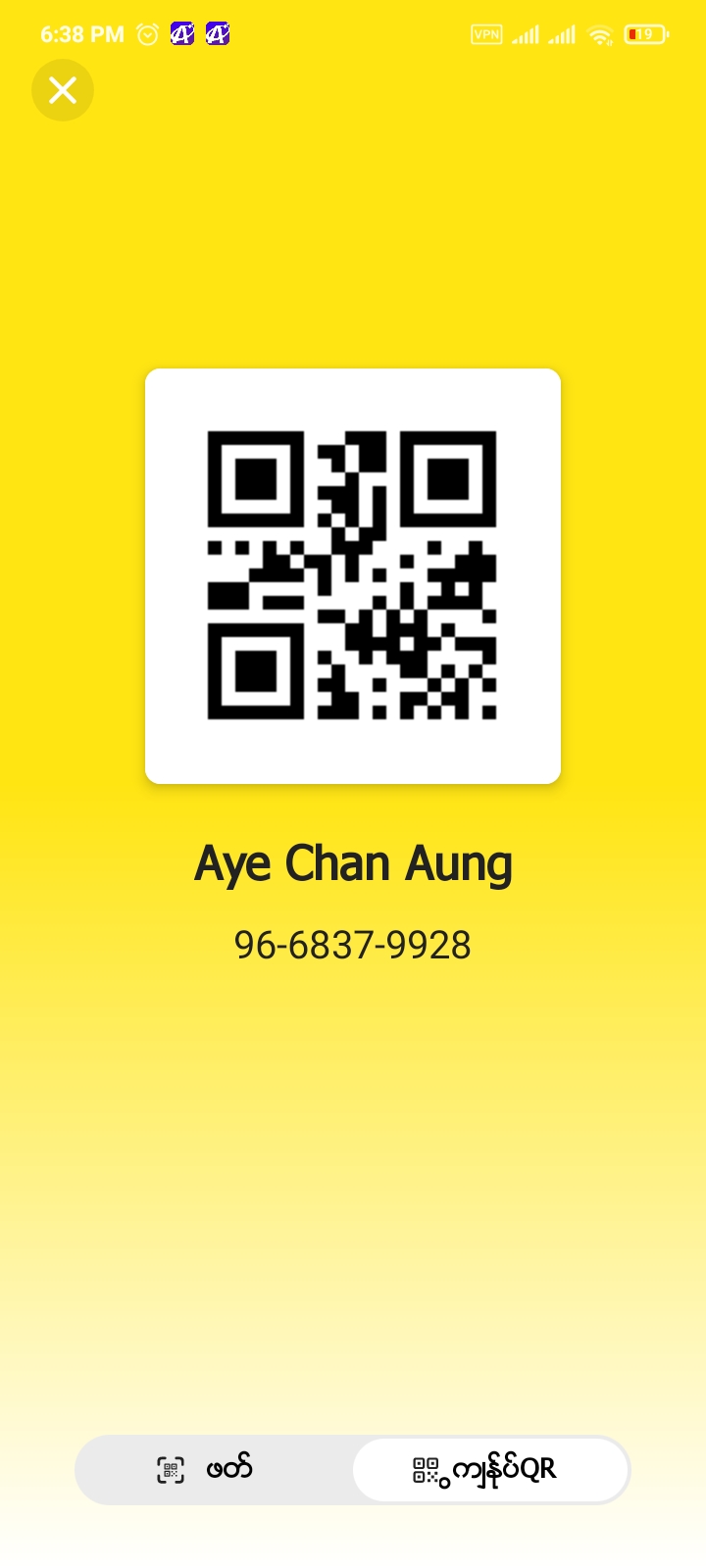
Task: Close the QR code screen
Action: click(63, 90)
